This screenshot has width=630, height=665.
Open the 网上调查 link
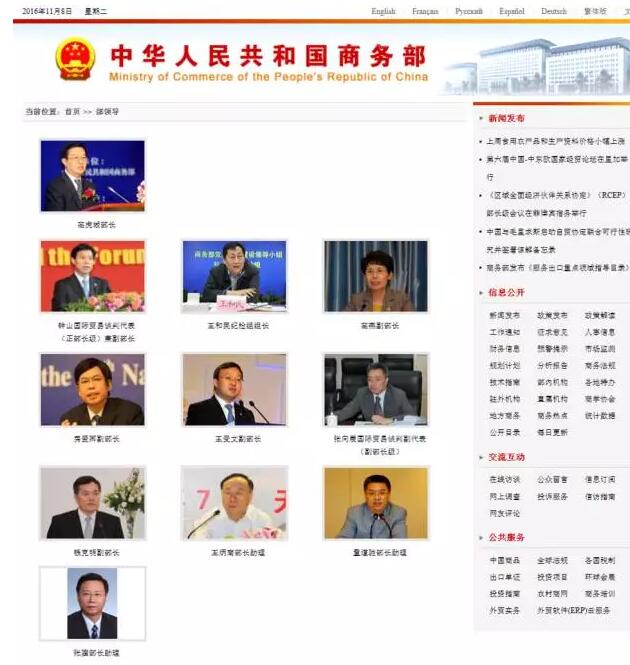(x=505, y=497)
